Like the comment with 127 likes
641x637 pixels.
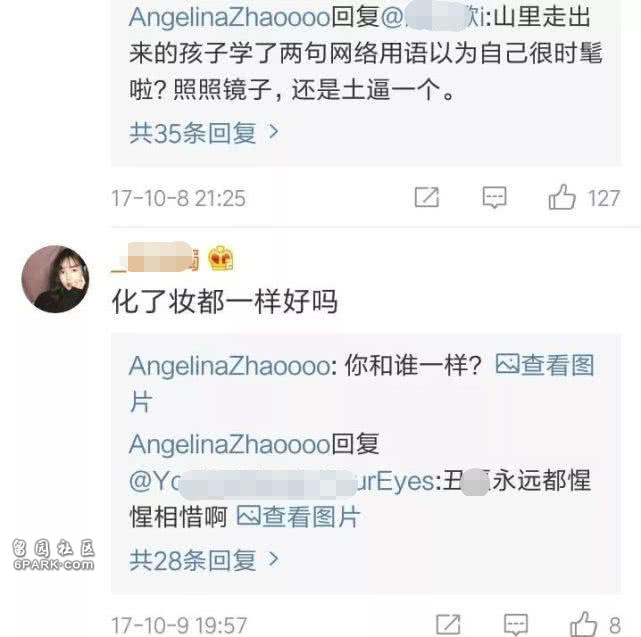(563, 197)
